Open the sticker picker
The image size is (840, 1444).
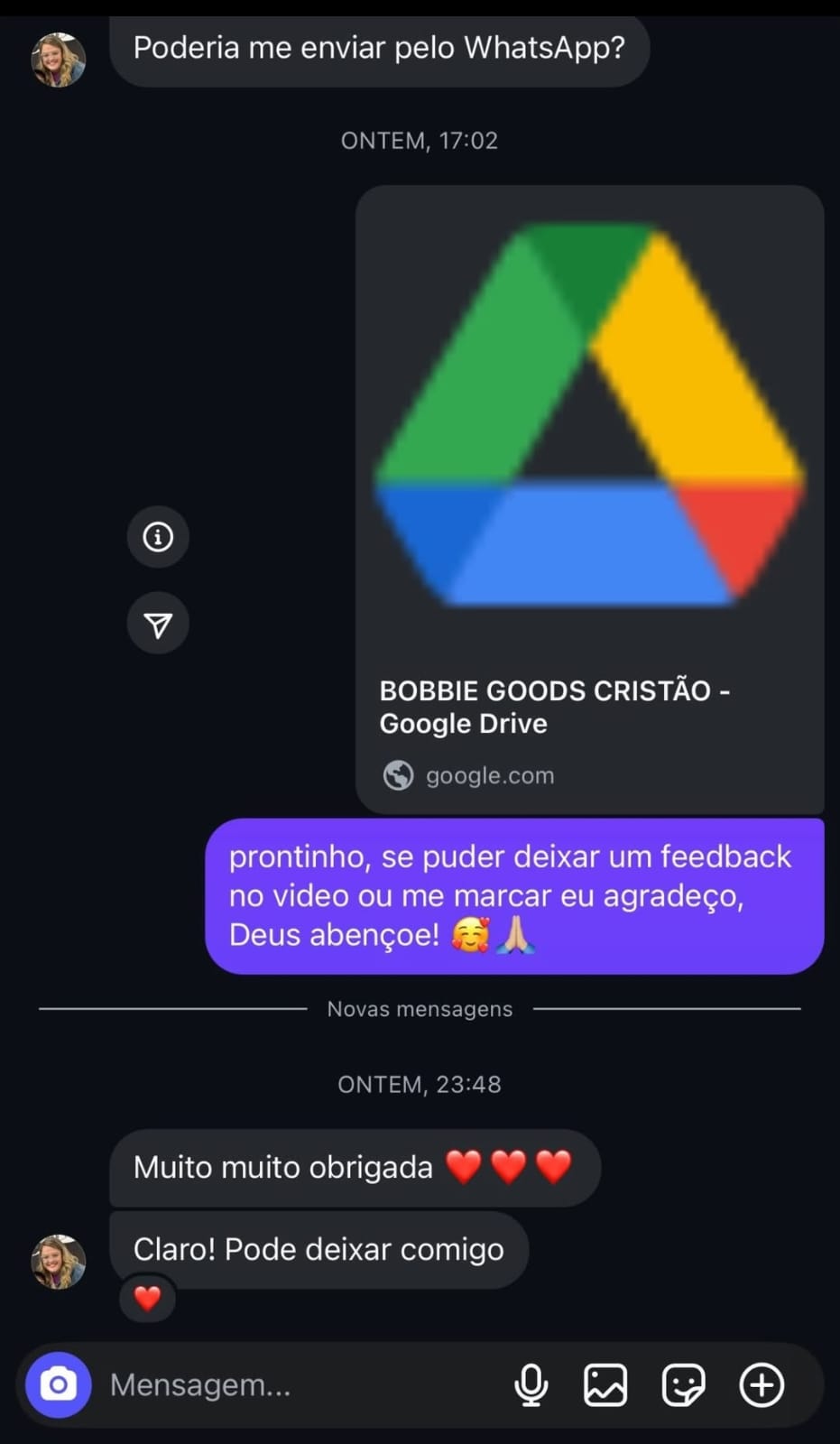683,1384
